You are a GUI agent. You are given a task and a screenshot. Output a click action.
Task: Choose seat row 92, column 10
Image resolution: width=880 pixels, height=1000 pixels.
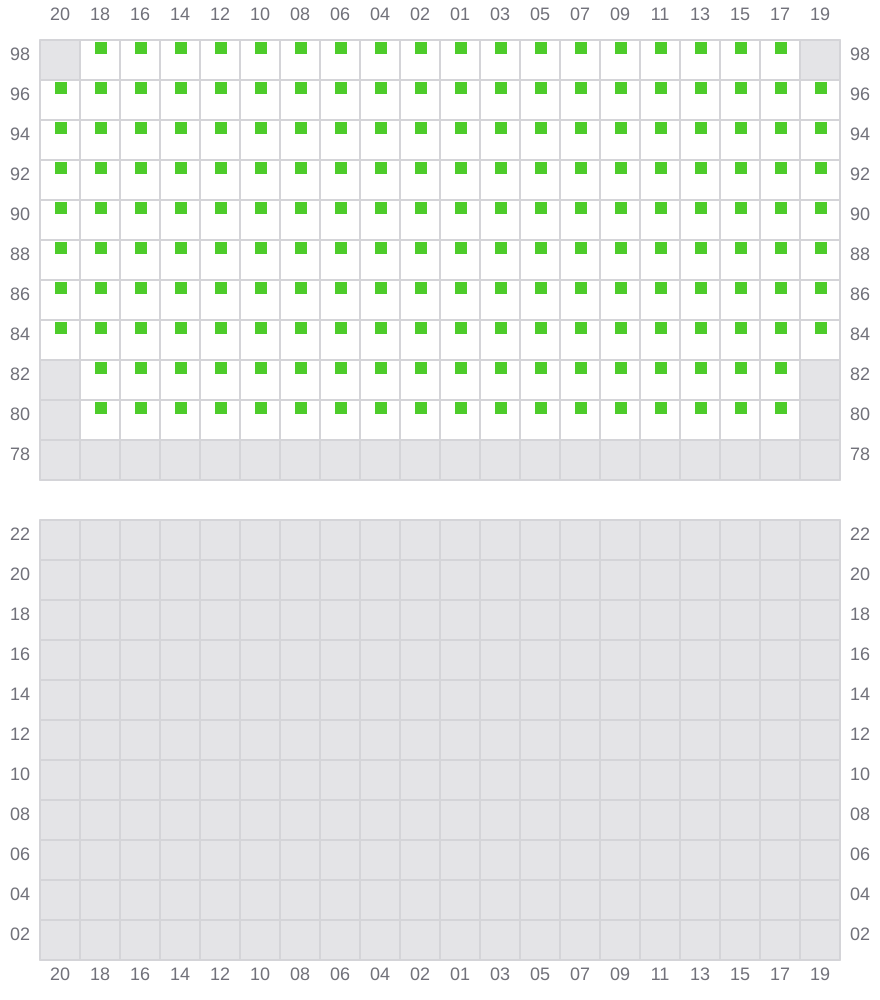[261, 168]
